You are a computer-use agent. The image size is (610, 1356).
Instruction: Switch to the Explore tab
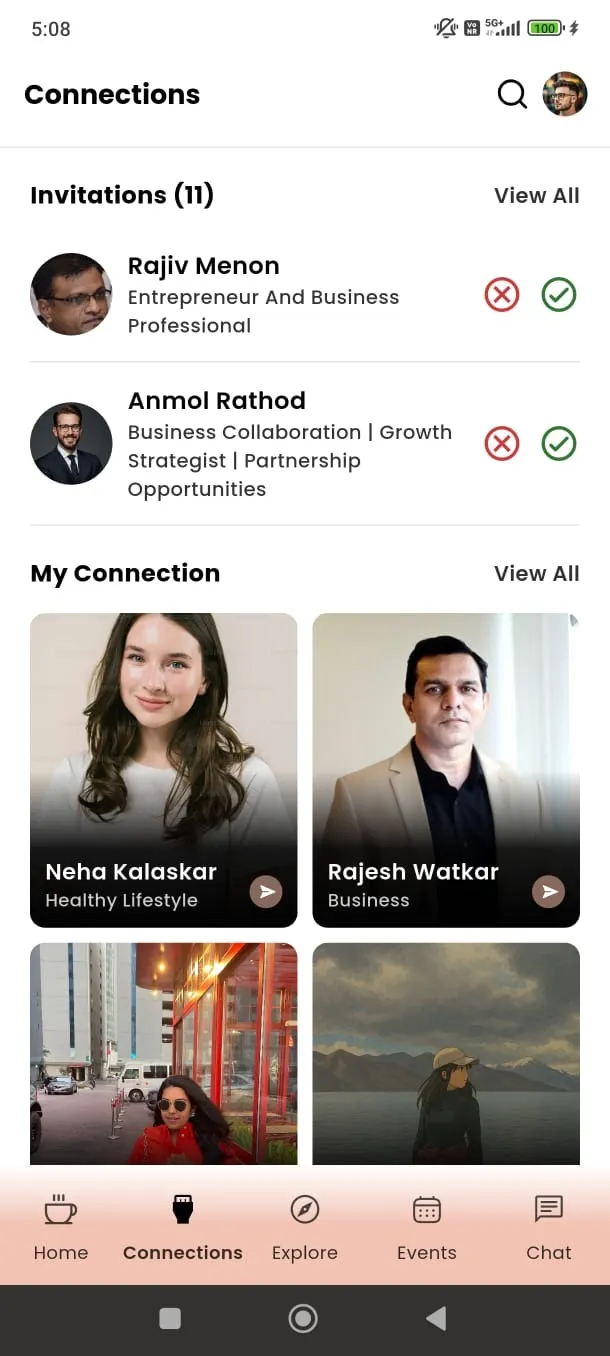coord(305,1227)
